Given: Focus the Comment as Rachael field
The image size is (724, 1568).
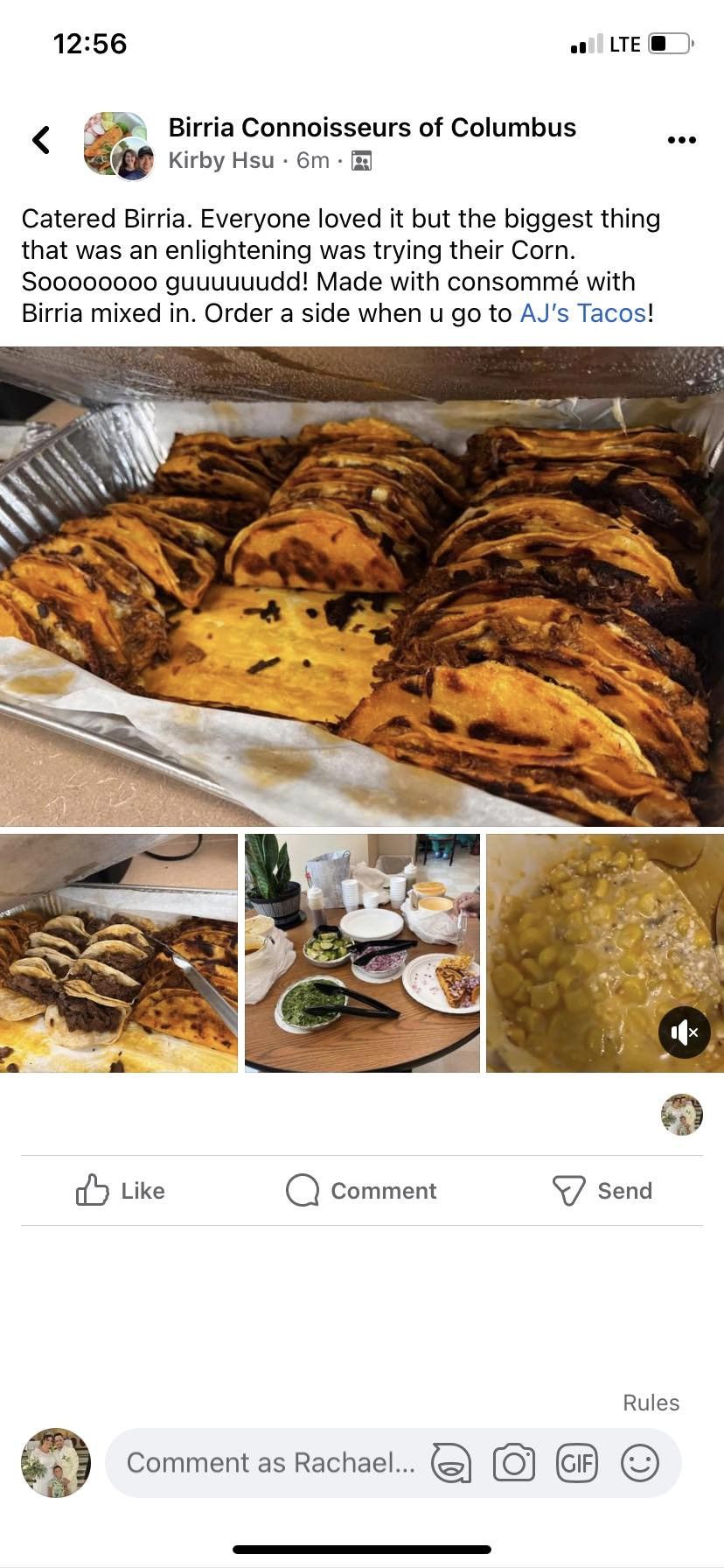Looking at the screenshot, I should [271, 1463].
